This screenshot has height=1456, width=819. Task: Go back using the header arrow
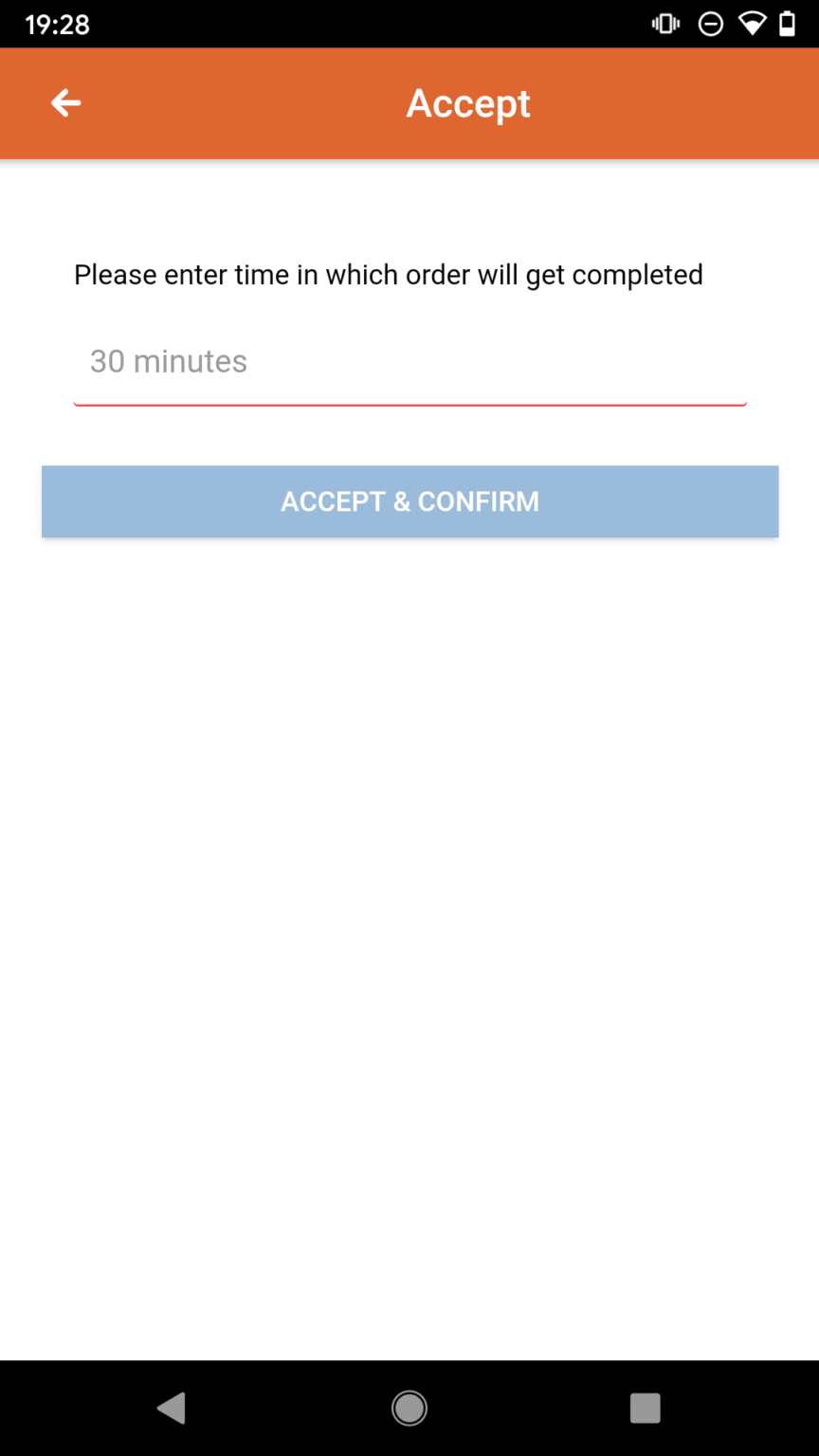[65, 102]
